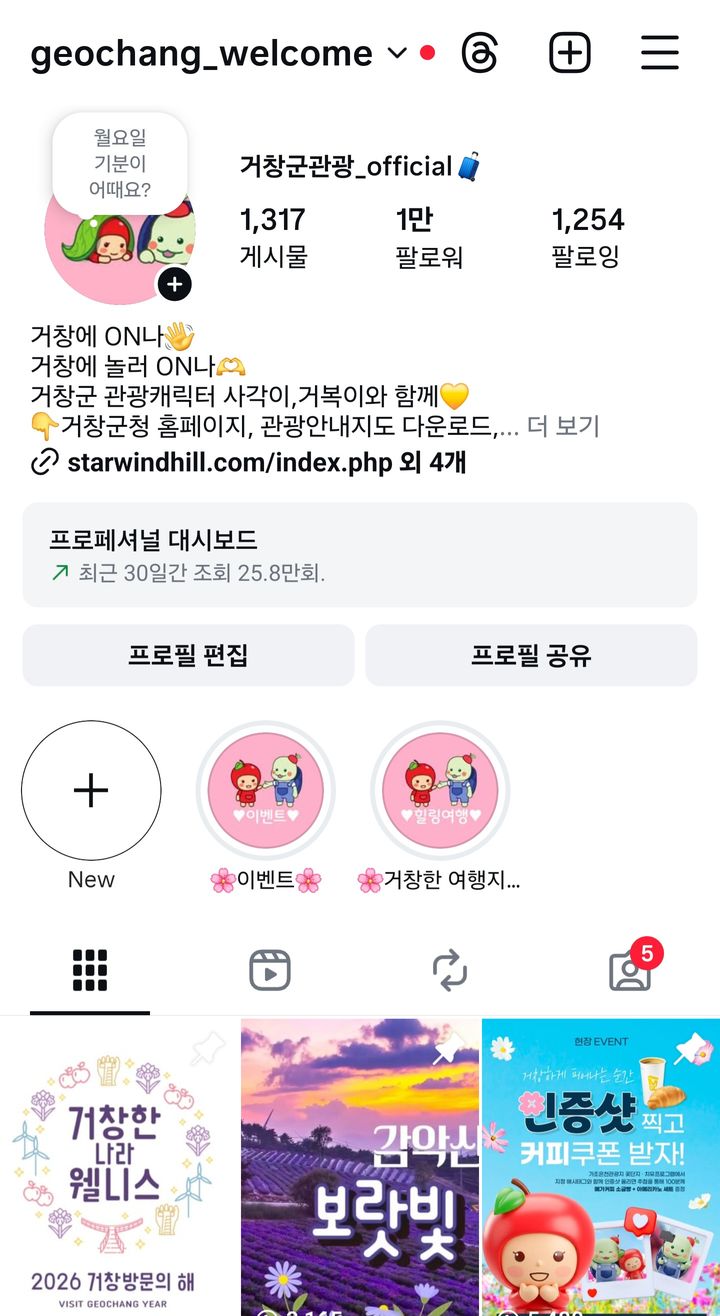Open the hamburger menu

click(659, 53)
